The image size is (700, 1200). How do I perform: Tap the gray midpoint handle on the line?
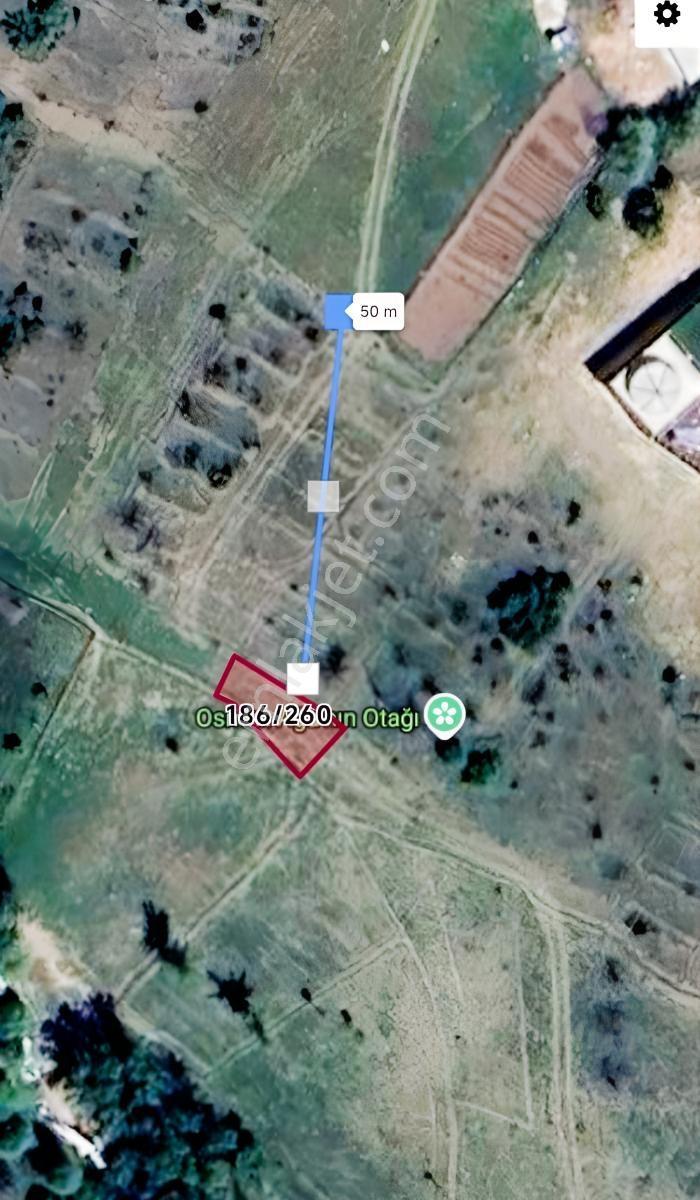(322, 496)
